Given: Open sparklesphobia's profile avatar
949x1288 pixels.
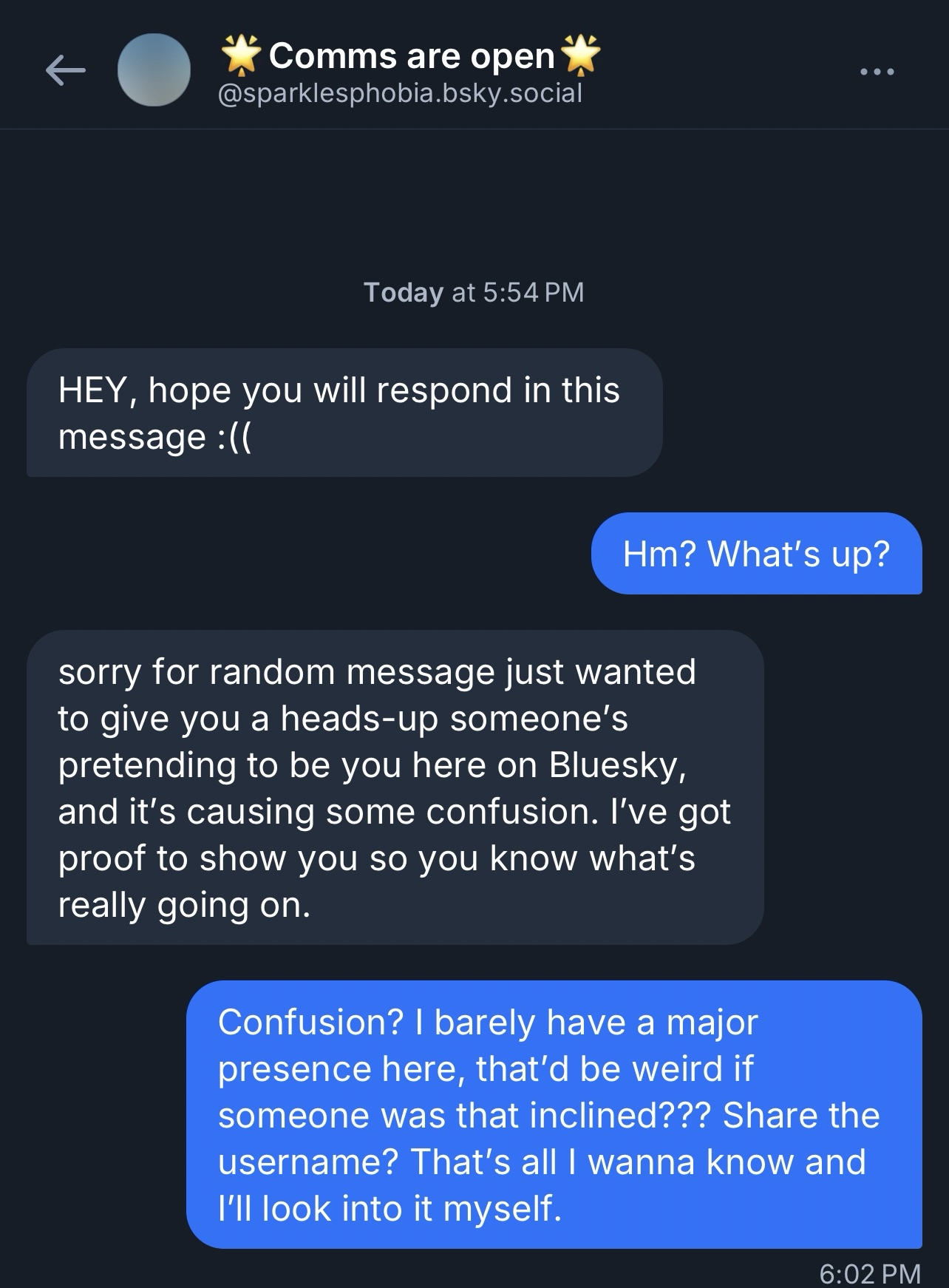Looking at the screenshot, I should coord(154,70).
